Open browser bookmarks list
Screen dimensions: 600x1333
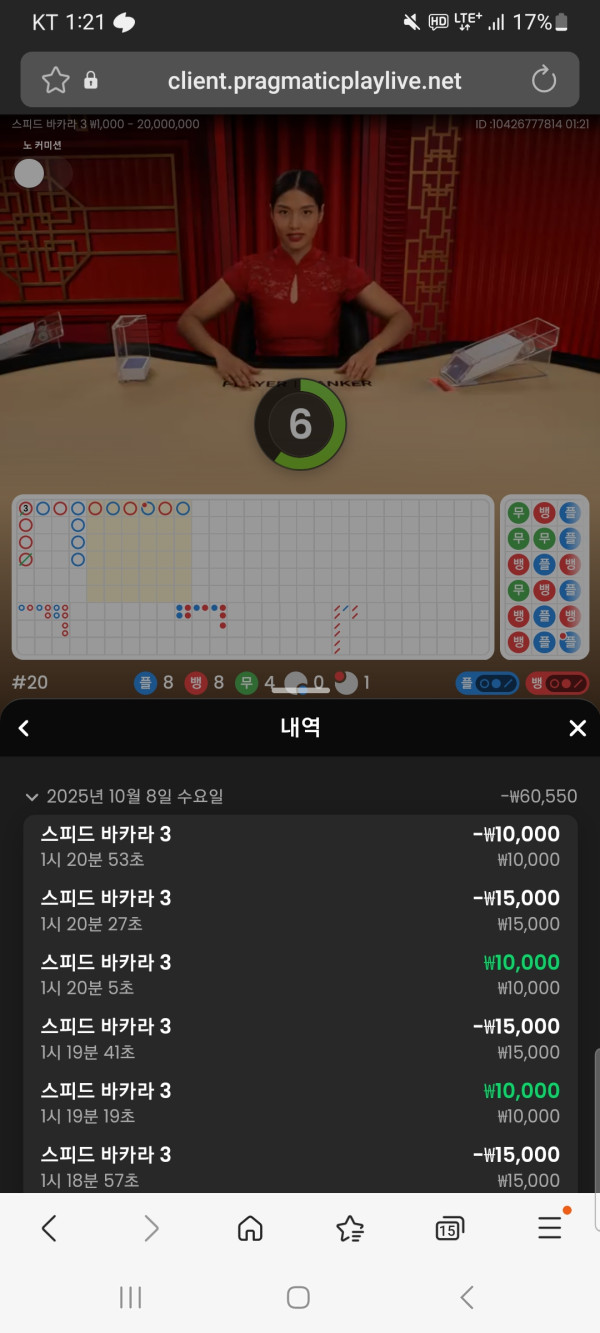350,1228
